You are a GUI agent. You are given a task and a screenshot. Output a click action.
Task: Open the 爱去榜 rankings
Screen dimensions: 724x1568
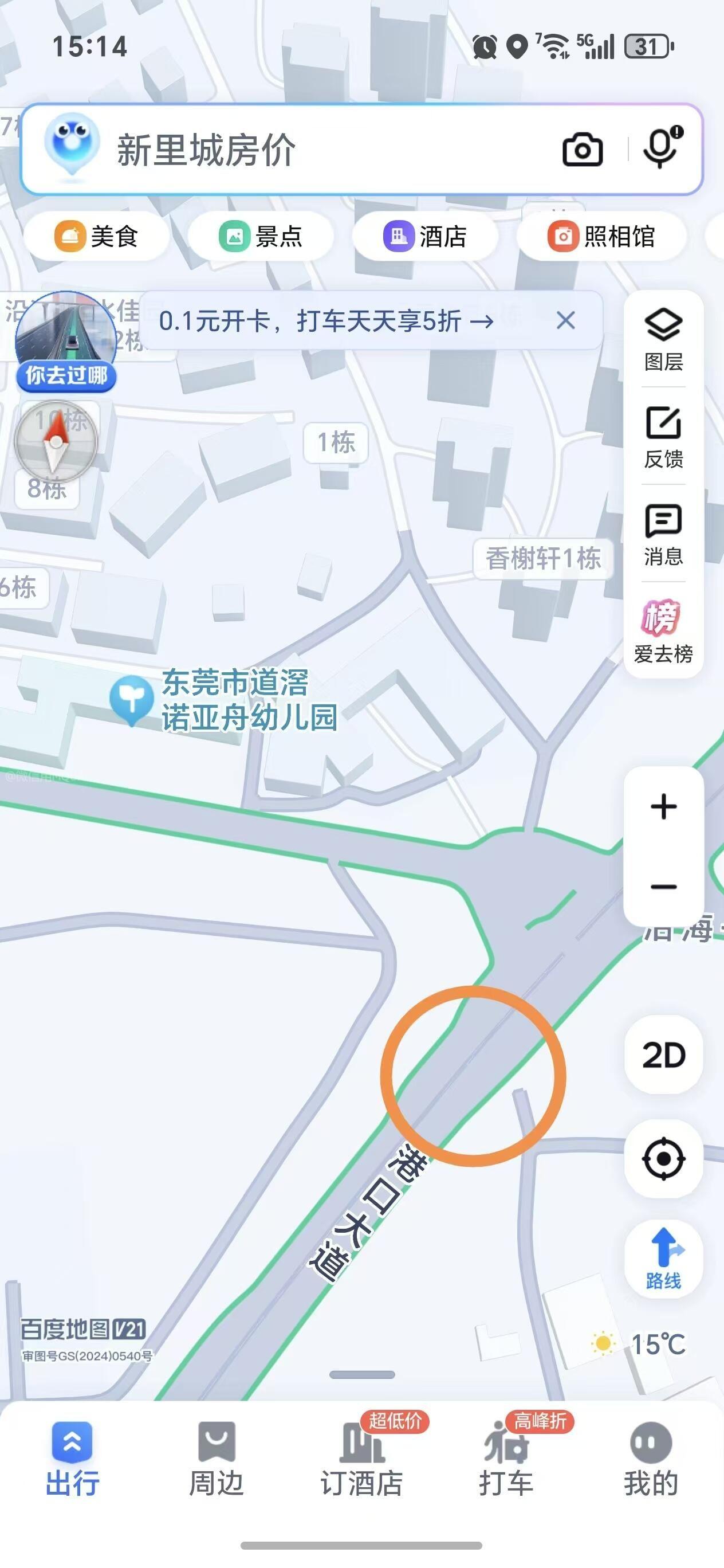pos(663,632)
